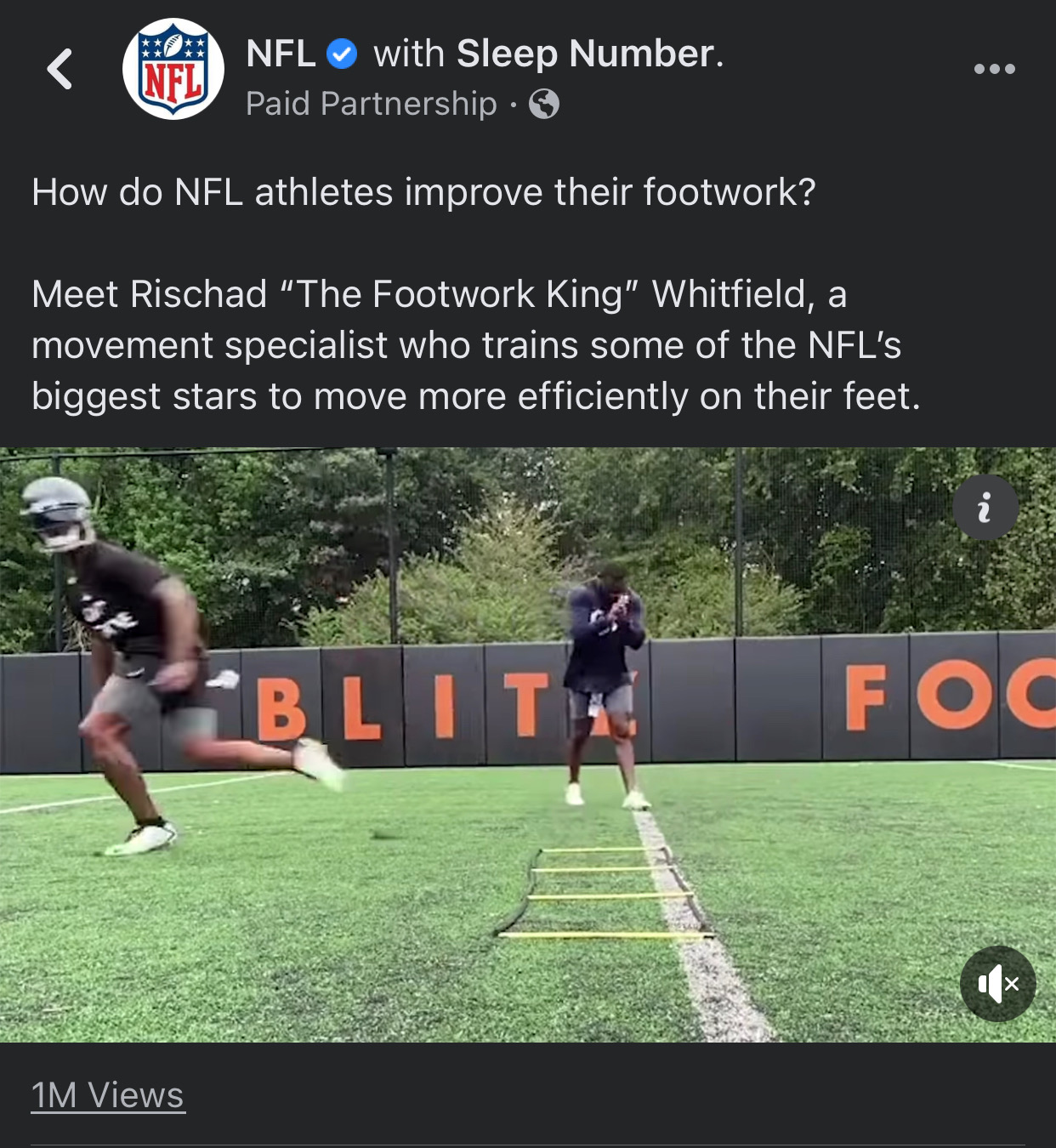This screenshot has height=1148, width=1056.
Task: Open Sleep Number's page
Action: (588, 54)
